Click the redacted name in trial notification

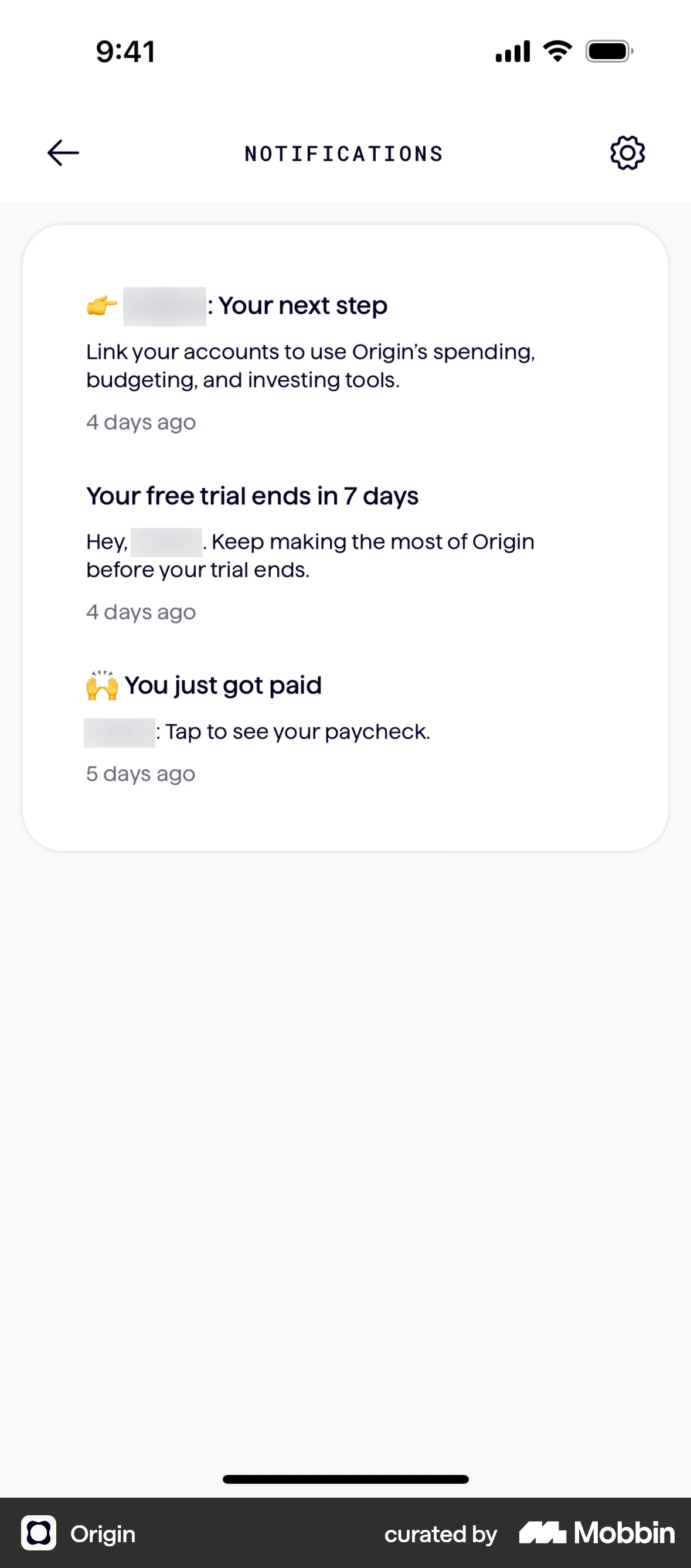point(166,541)
